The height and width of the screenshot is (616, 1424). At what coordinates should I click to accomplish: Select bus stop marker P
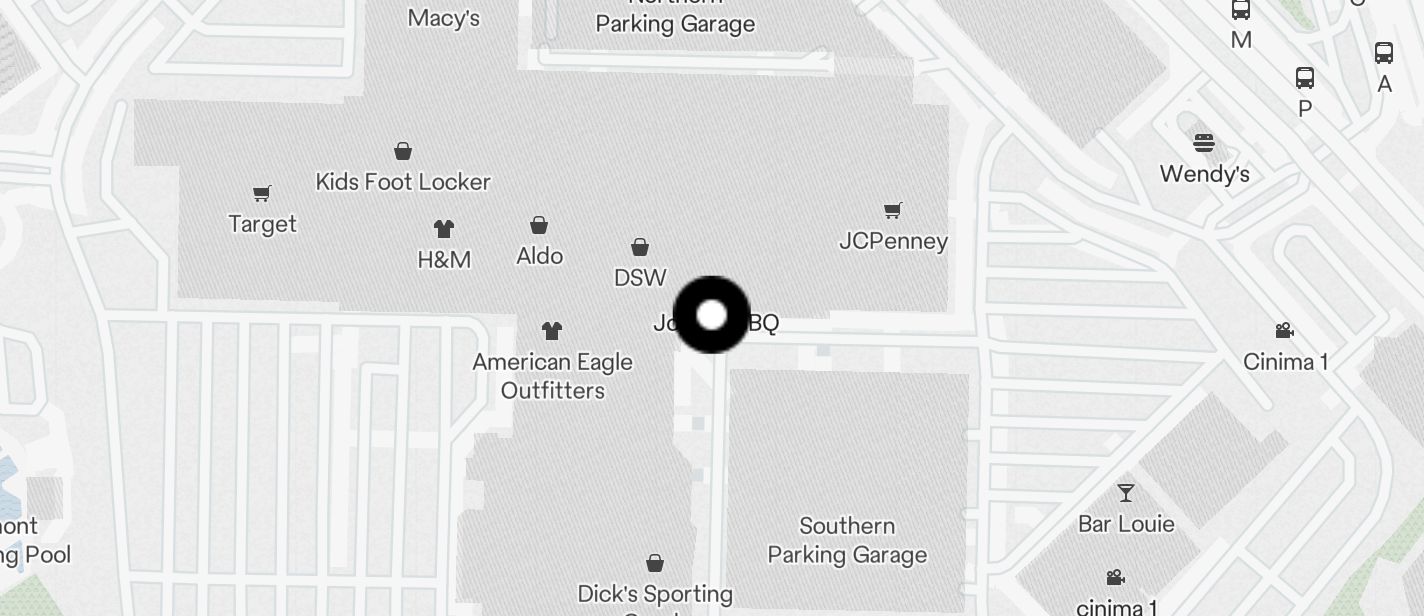(1304, 79)
